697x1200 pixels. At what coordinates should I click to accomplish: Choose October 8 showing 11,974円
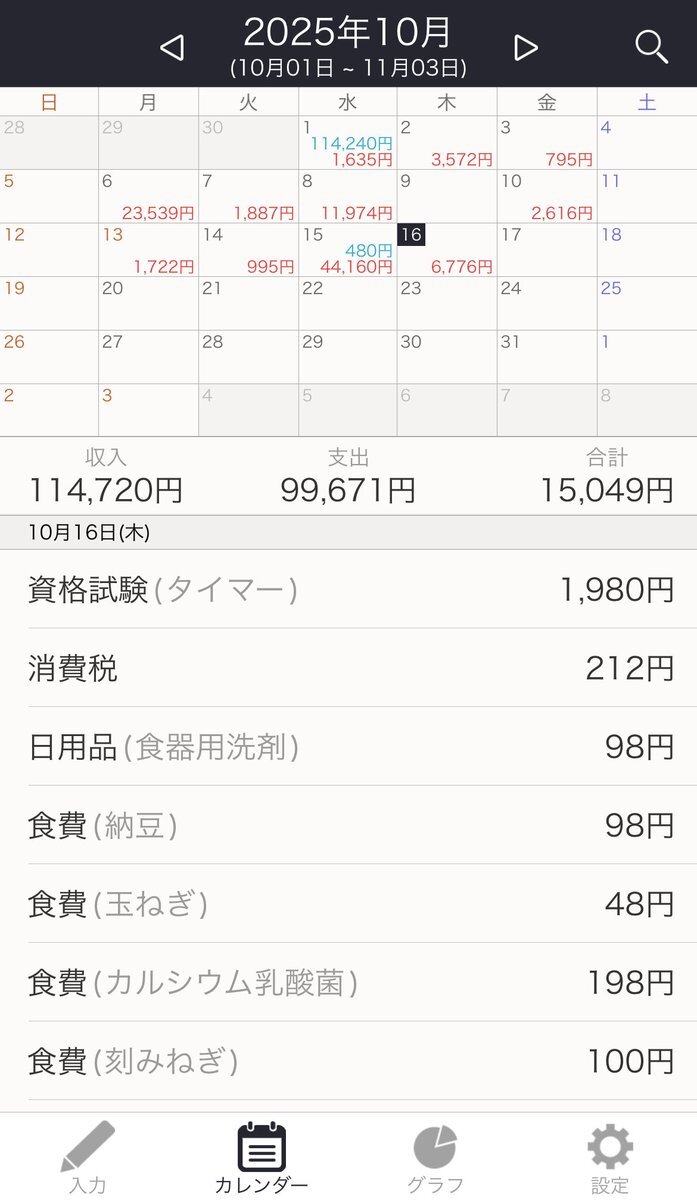click(348, 197)
